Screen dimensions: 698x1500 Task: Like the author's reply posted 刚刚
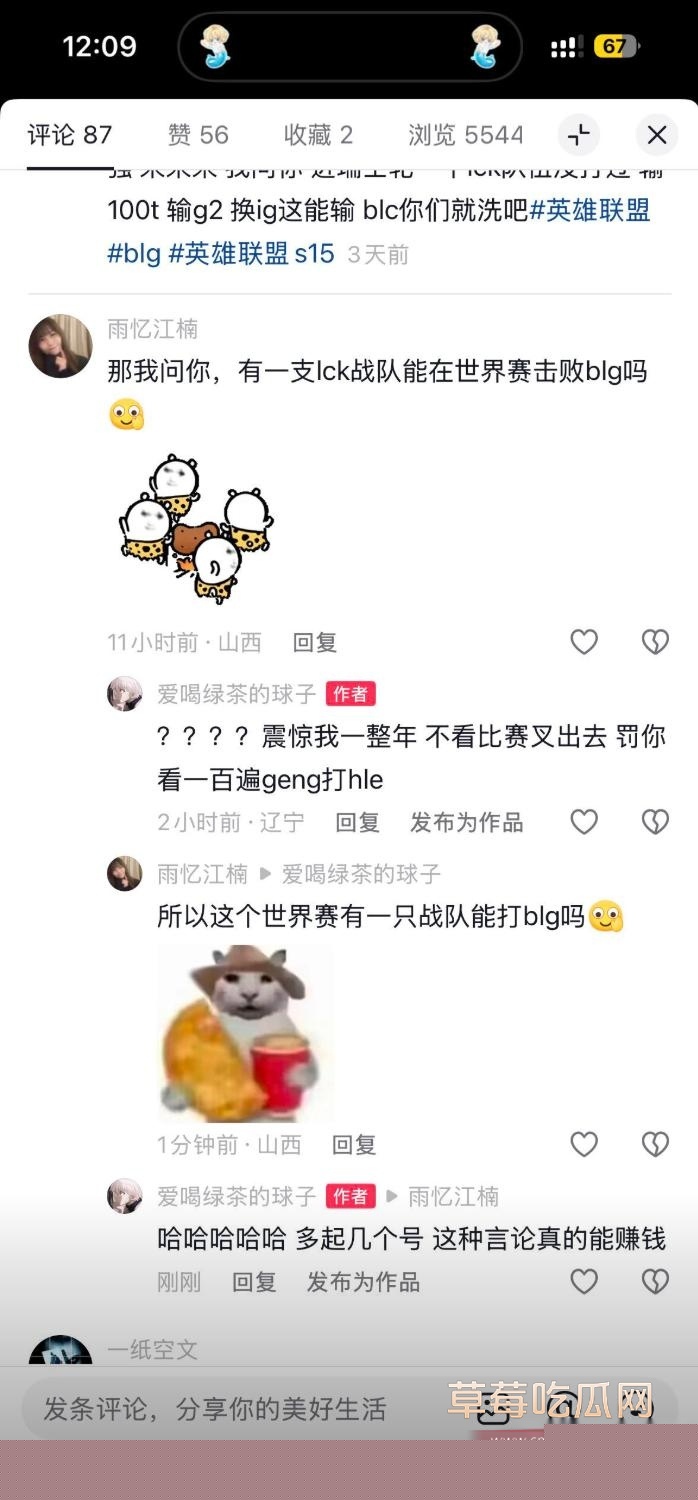584,1282
